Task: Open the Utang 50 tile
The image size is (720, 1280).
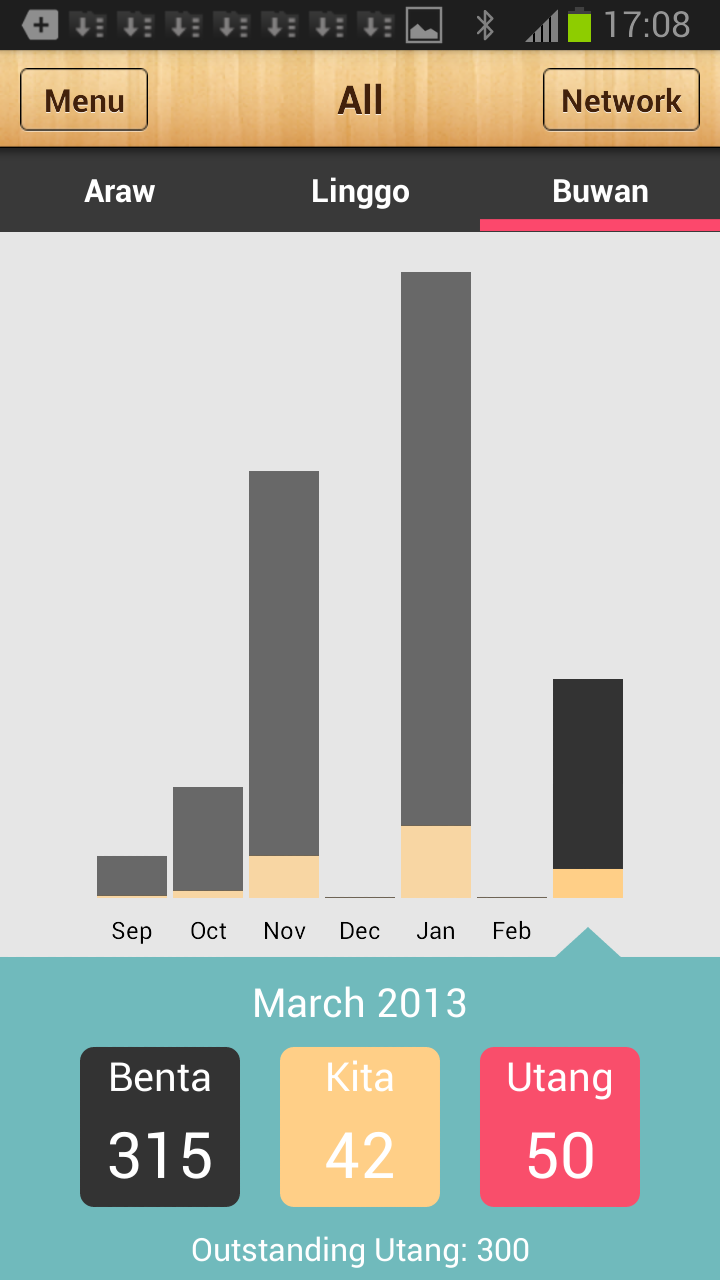Action: coord(560,1127)
